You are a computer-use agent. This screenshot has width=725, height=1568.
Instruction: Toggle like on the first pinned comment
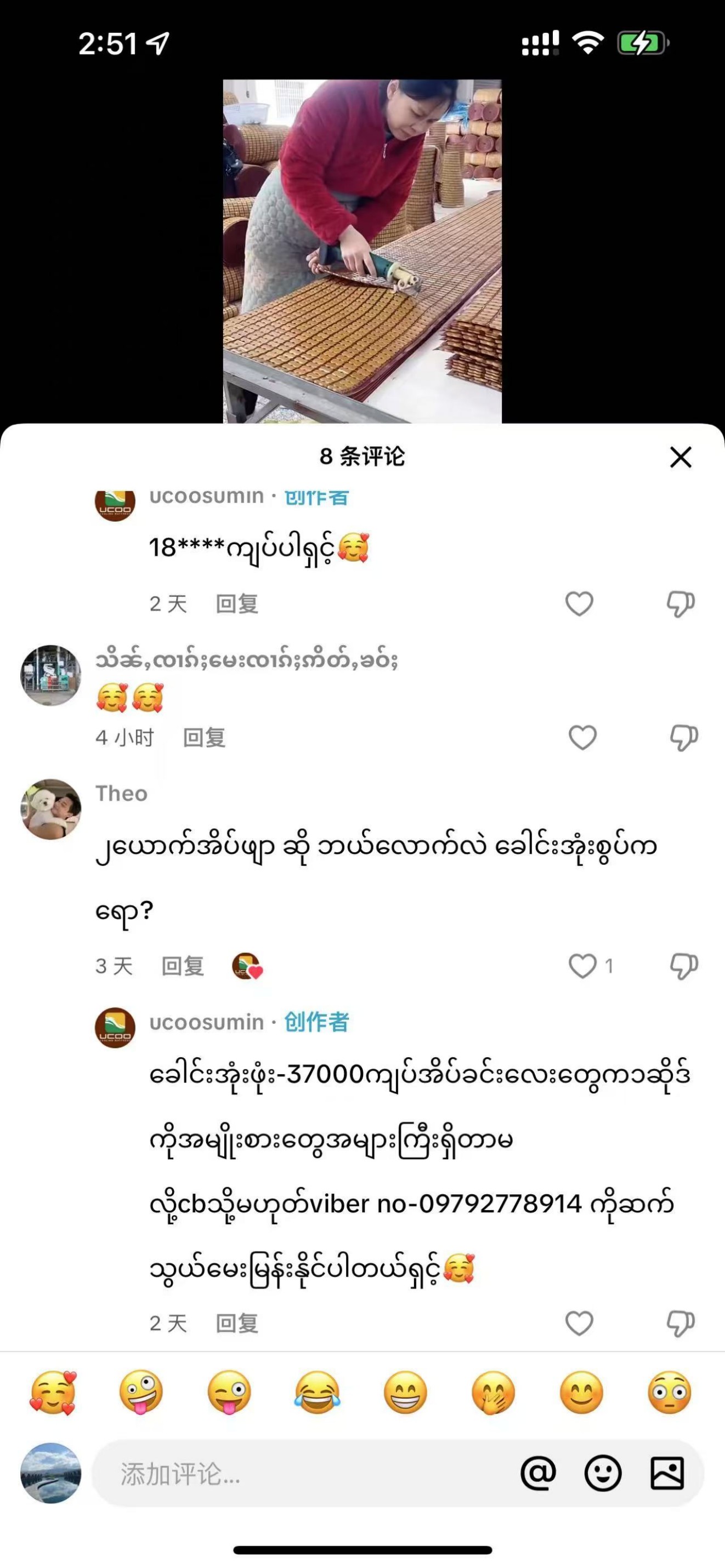pos(578,603)
